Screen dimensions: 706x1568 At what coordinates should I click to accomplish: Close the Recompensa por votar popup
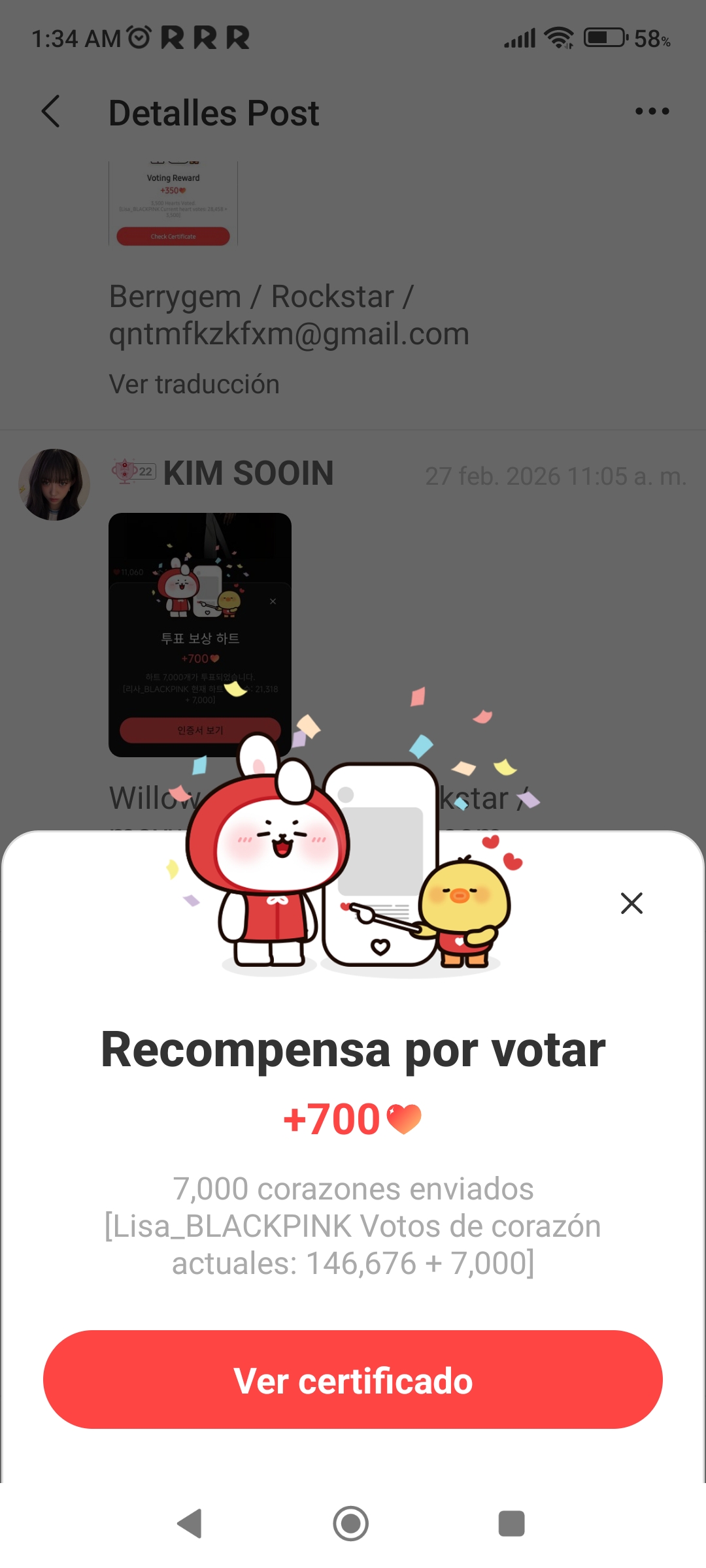[x=631, y=903]
